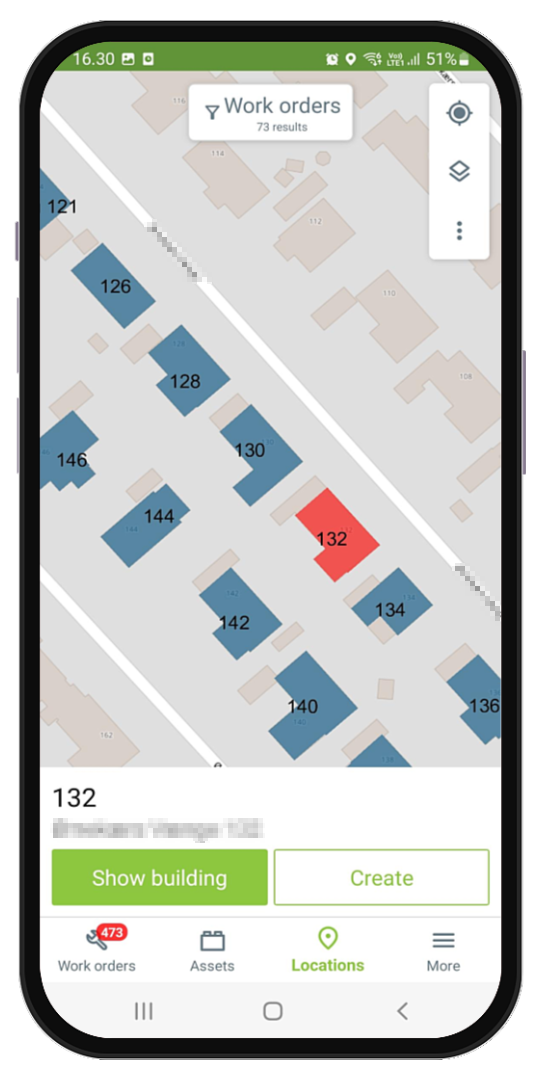
Task: Select building 140 on the map
Action: click(x=311, y=706)
